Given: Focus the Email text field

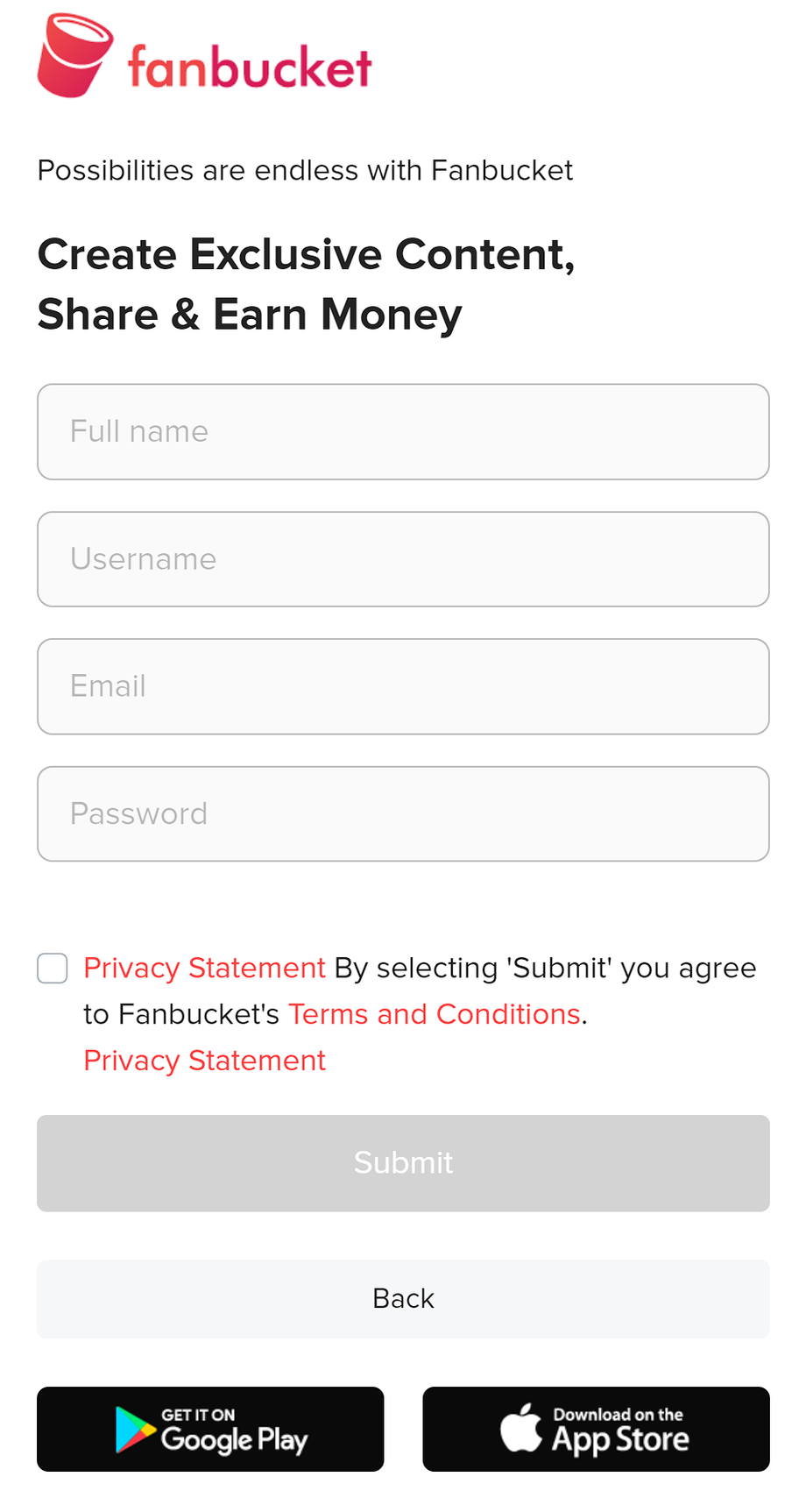Looking at the screenshot, I should (x=403, y=686).
